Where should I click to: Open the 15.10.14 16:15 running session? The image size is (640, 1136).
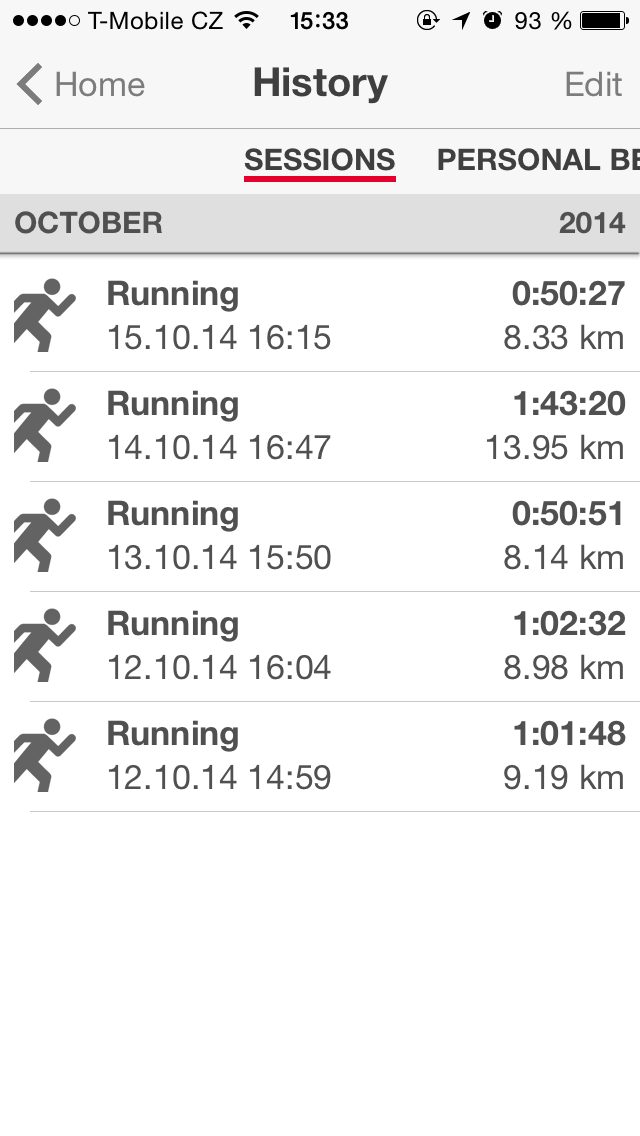[x=320, y=316]
